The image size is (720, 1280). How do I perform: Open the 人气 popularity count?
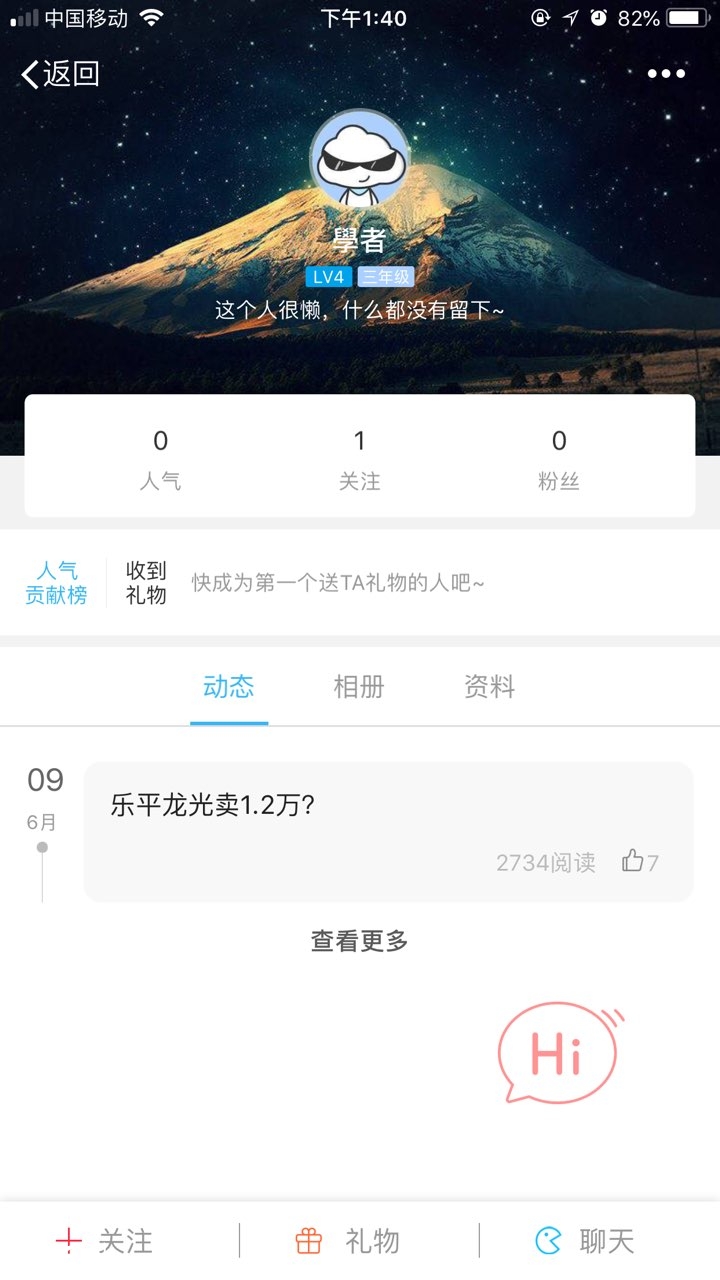tap(160, 458)
